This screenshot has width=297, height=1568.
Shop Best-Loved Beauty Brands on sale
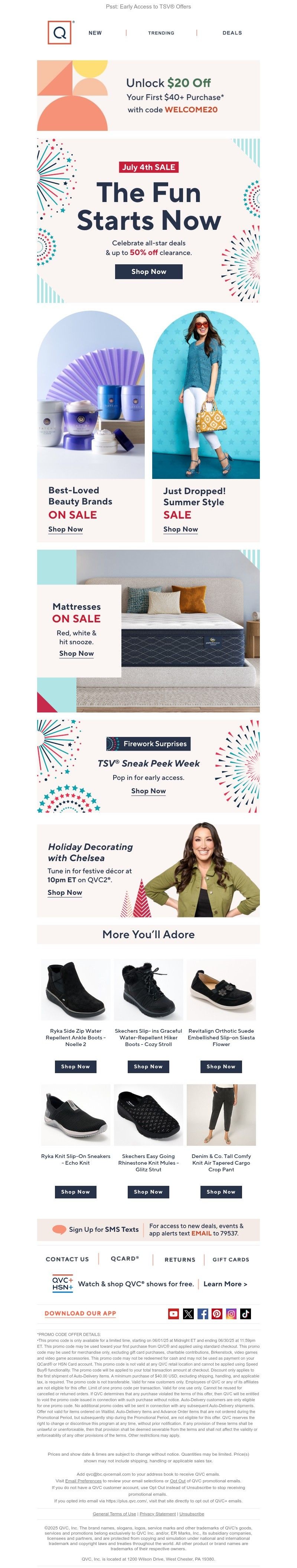tap(65, 530)
